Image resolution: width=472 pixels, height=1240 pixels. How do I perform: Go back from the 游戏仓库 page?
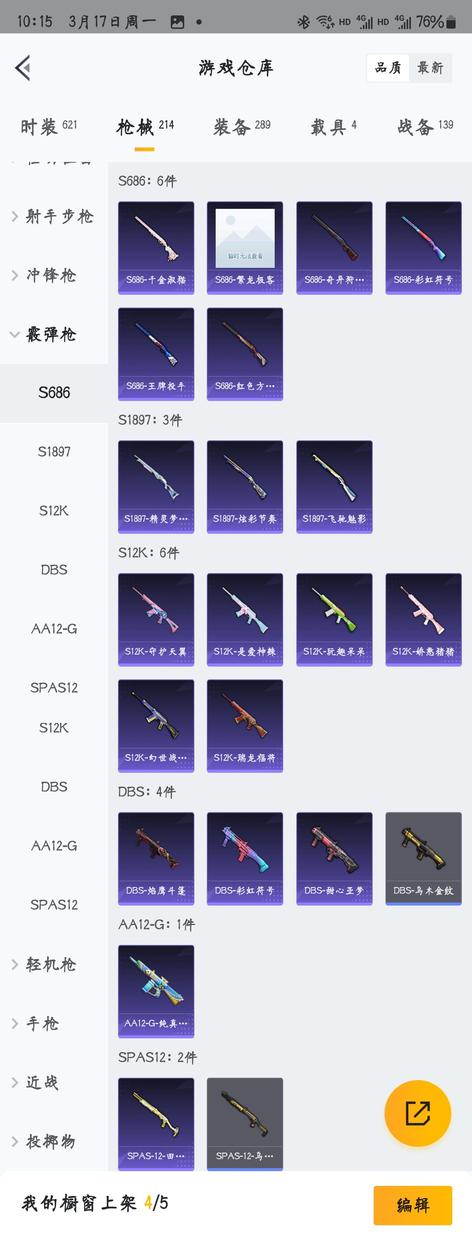(23, 68)
